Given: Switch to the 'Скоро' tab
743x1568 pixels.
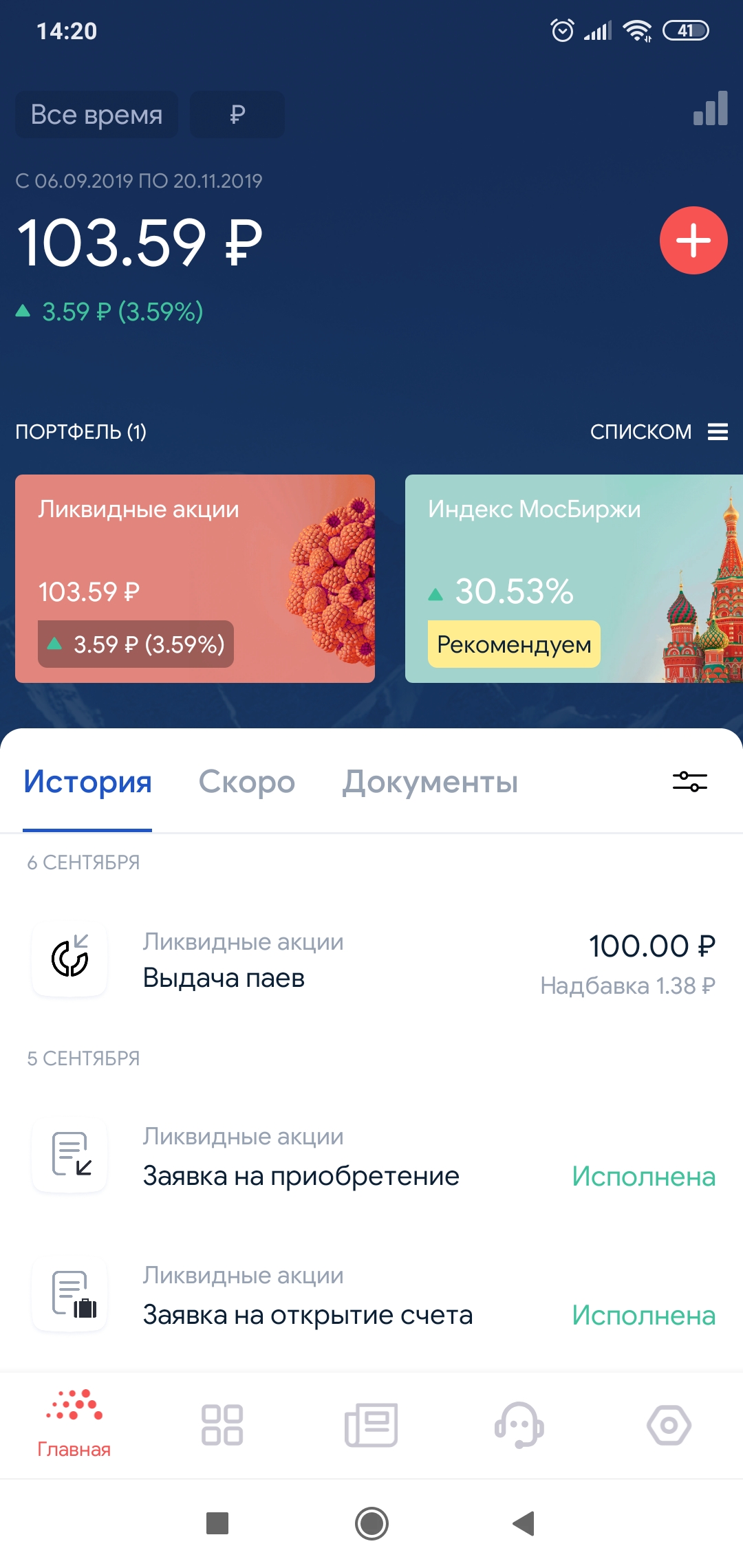Looking at the screenshot, I should click(x=246, y=782).
